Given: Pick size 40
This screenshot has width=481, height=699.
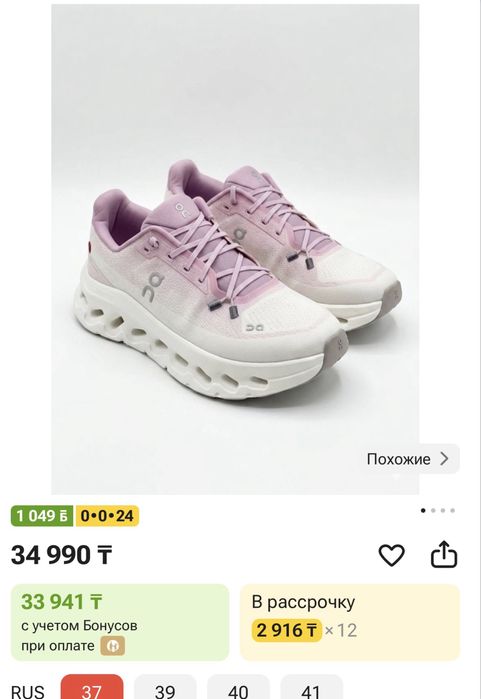Looking at the screenshot, I should (238, 688).
